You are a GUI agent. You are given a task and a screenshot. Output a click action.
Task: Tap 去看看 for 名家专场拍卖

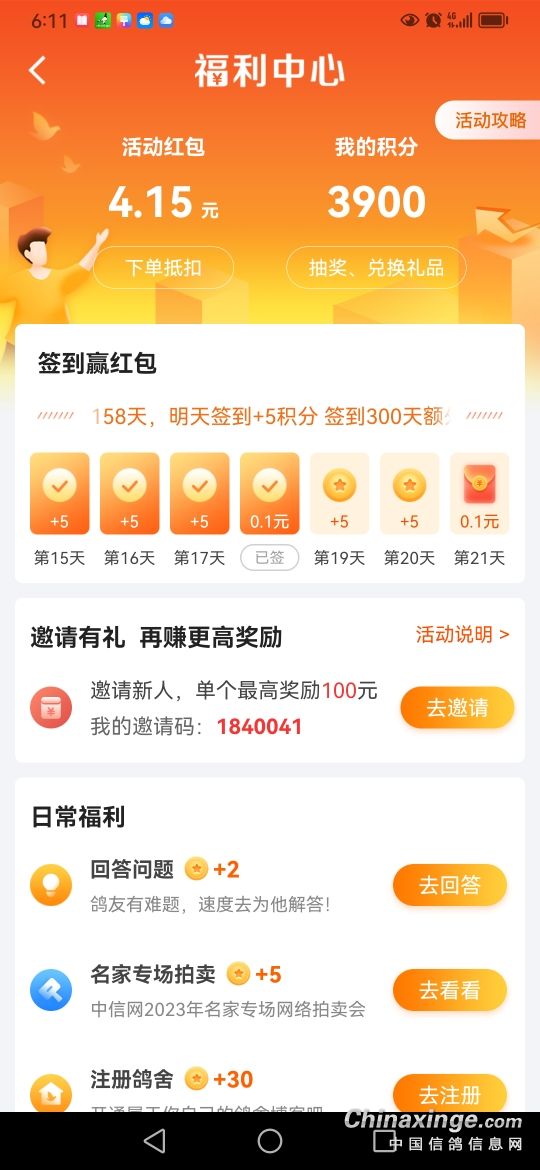point(450,990)
